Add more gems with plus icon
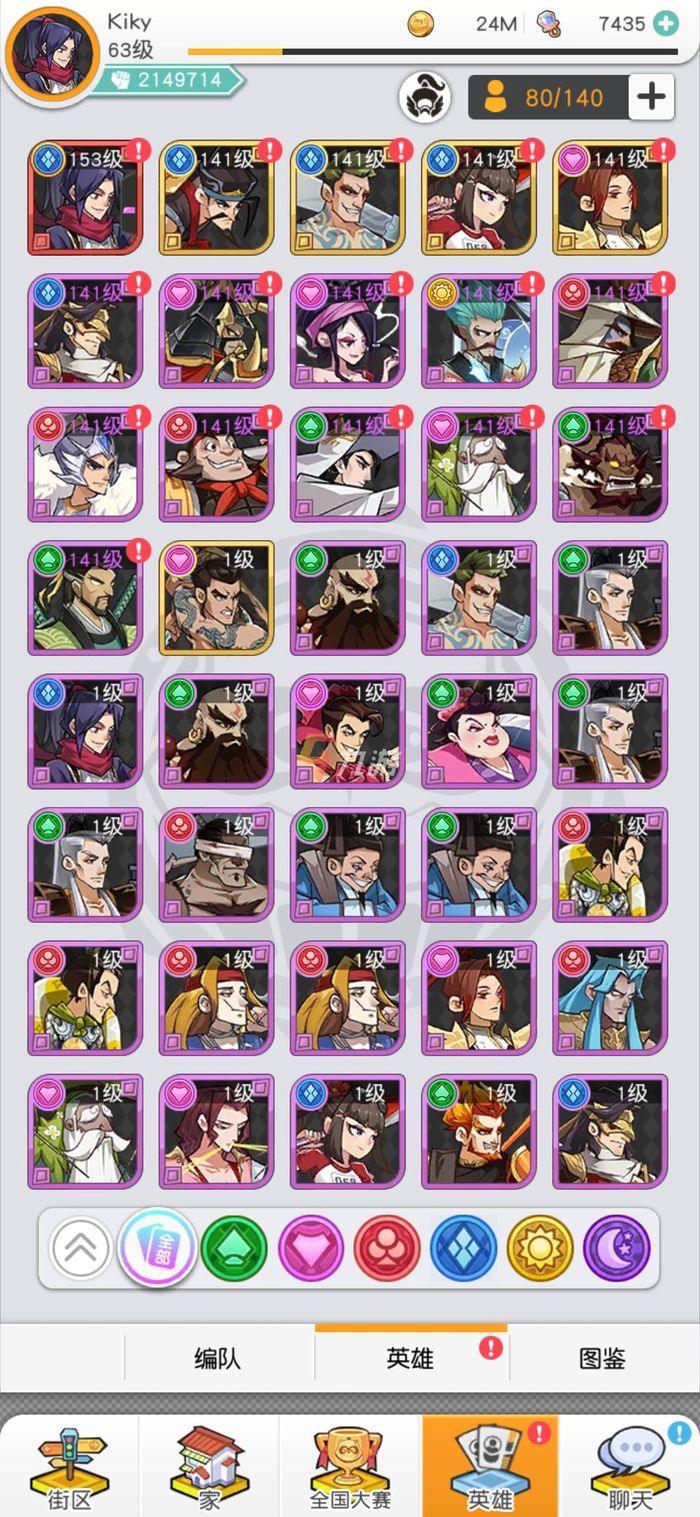The width and height of the screenshot is (700, 1517). click(664, 23)
